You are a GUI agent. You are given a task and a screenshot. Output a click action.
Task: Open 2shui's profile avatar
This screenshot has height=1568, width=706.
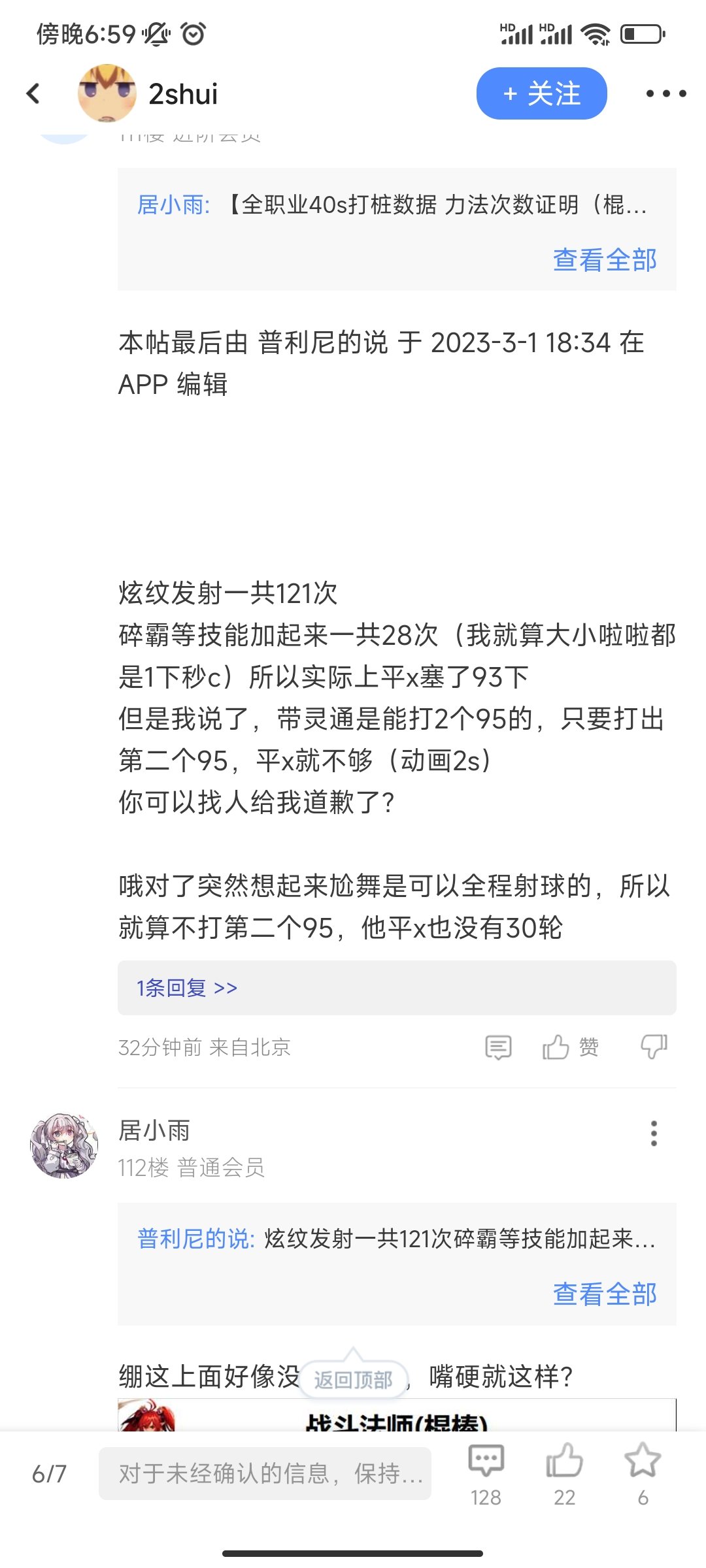tap(107, 93)
